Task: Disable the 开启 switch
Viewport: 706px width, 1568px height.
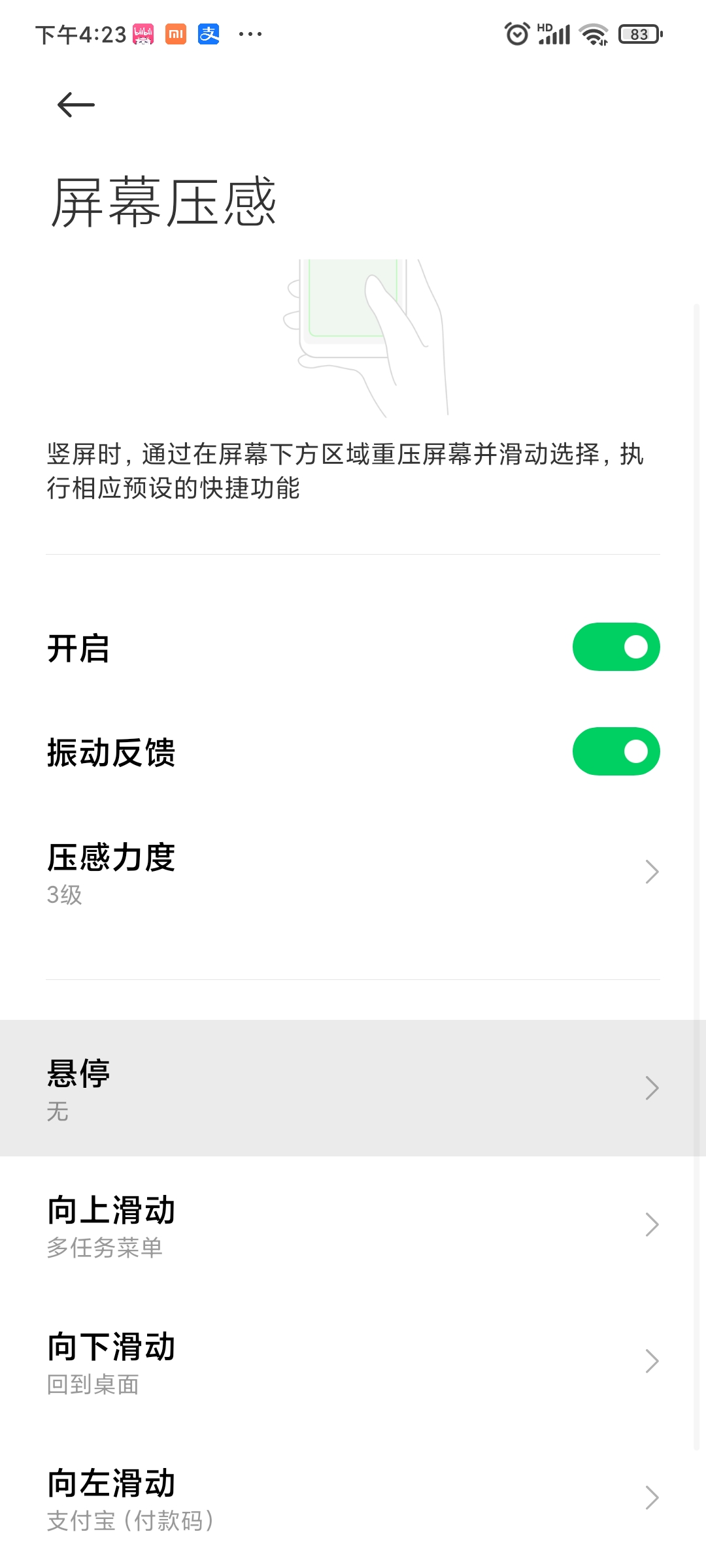Action: (x=616, y=647)
